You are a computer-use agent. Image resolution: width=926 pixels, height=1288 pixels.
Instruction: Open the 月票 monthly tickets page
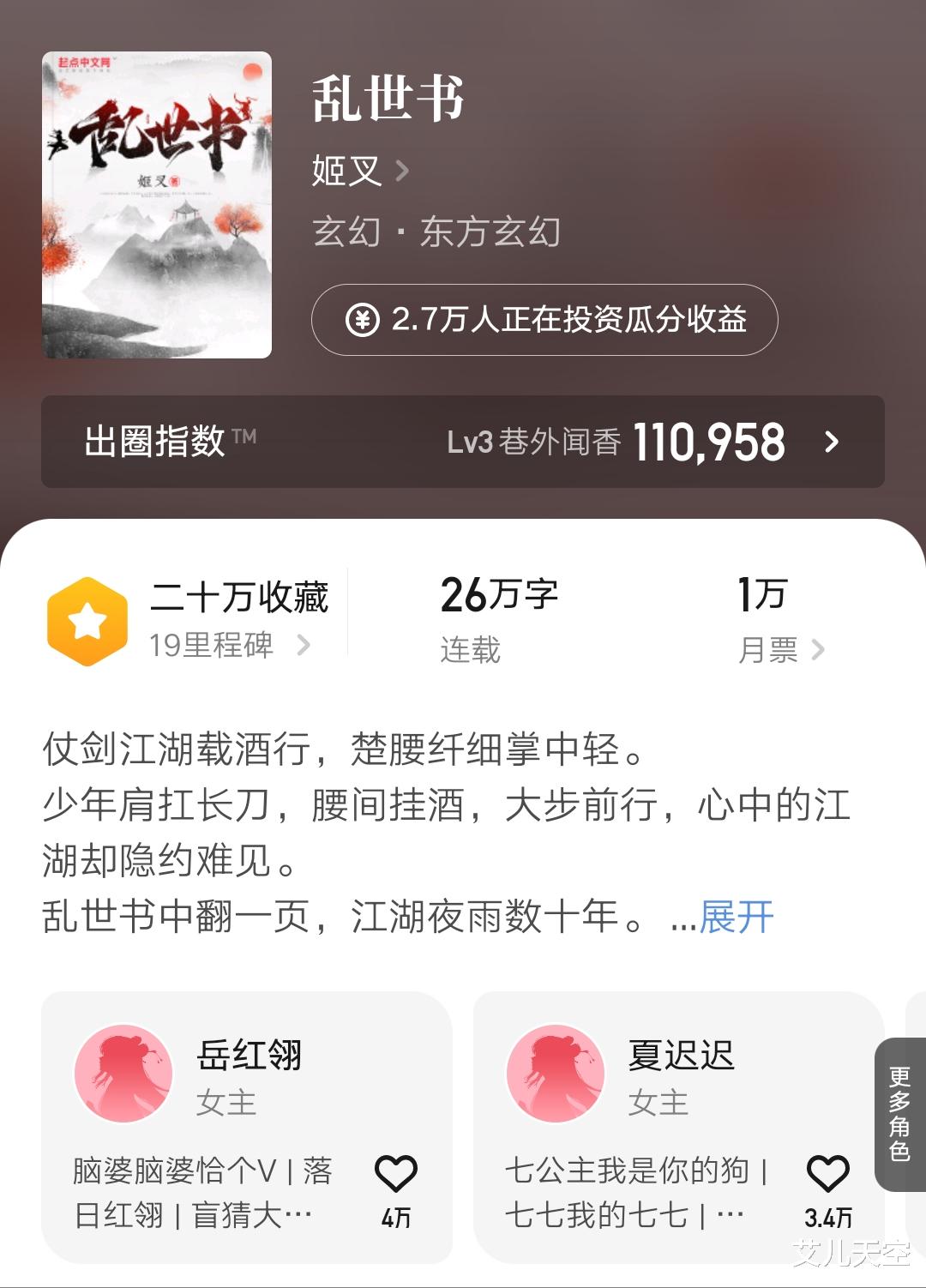pos(781,649)
